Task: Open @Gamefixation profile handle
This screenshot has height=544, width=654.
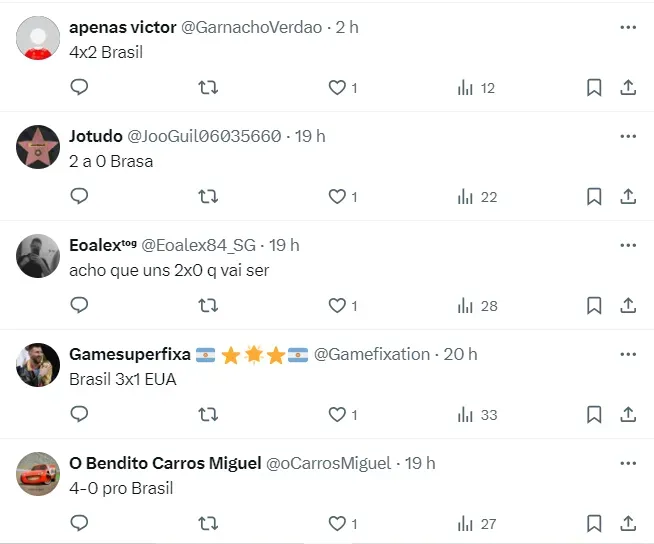Action: [371, 354]
